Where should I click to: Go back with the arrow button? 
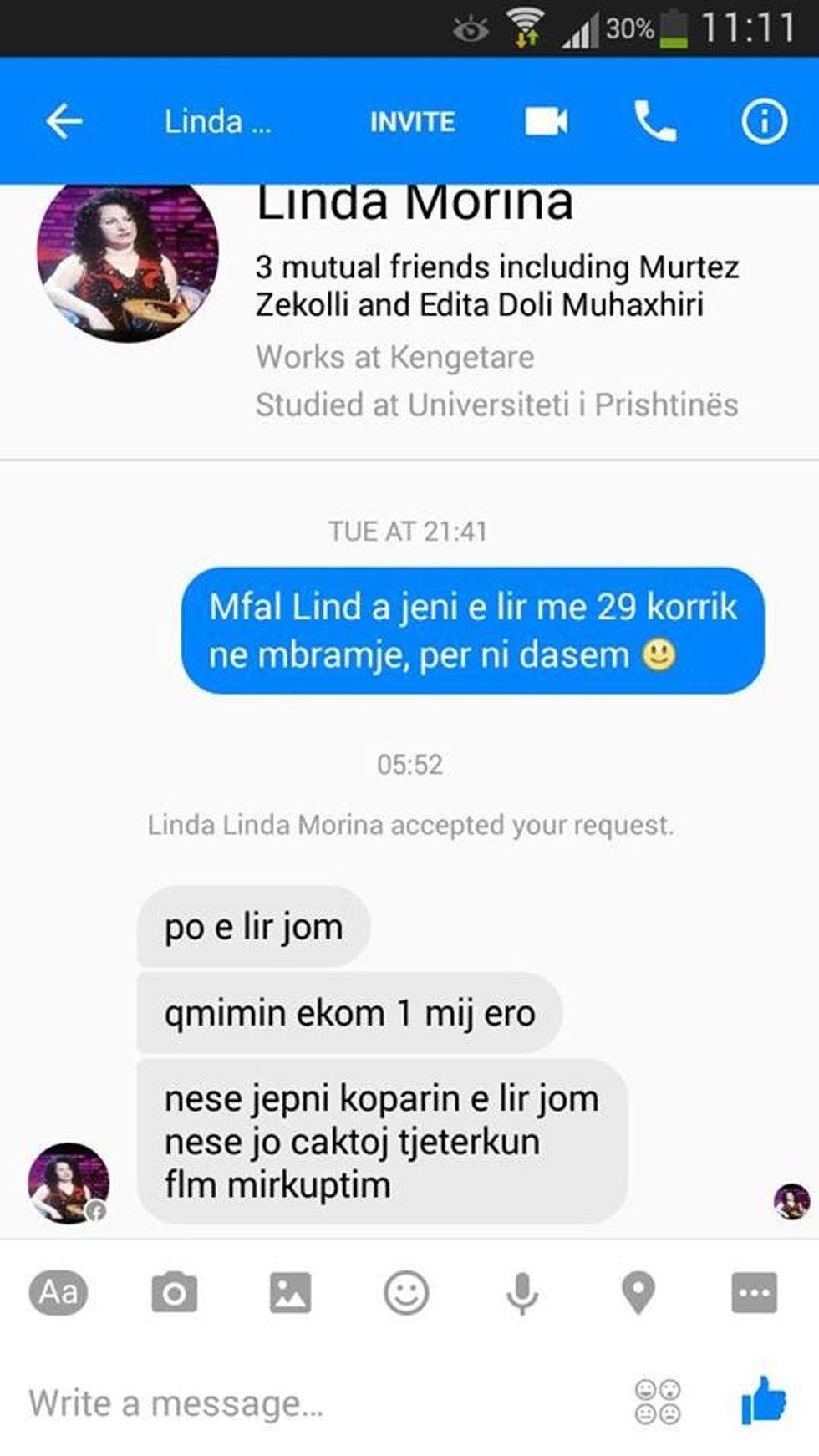click(x=63, y=121)
